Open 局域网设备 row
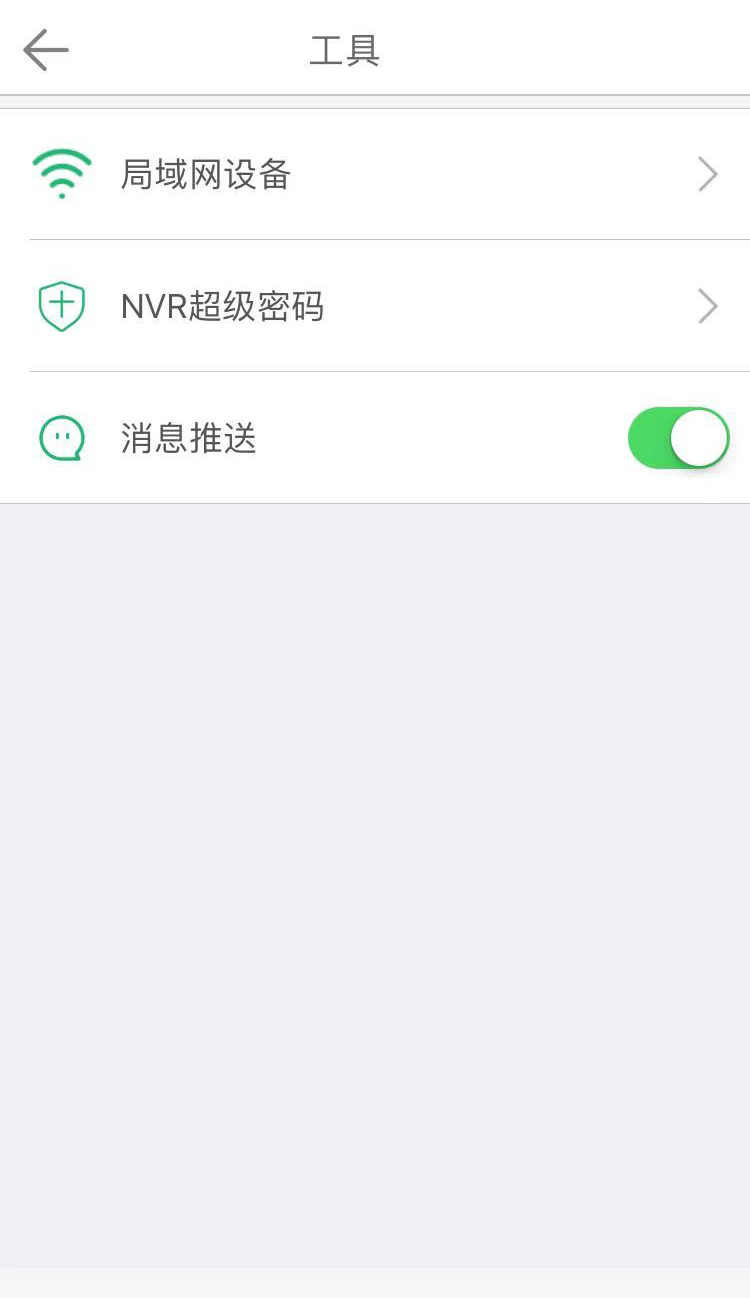750x1298 pixels. coord(375,175)
